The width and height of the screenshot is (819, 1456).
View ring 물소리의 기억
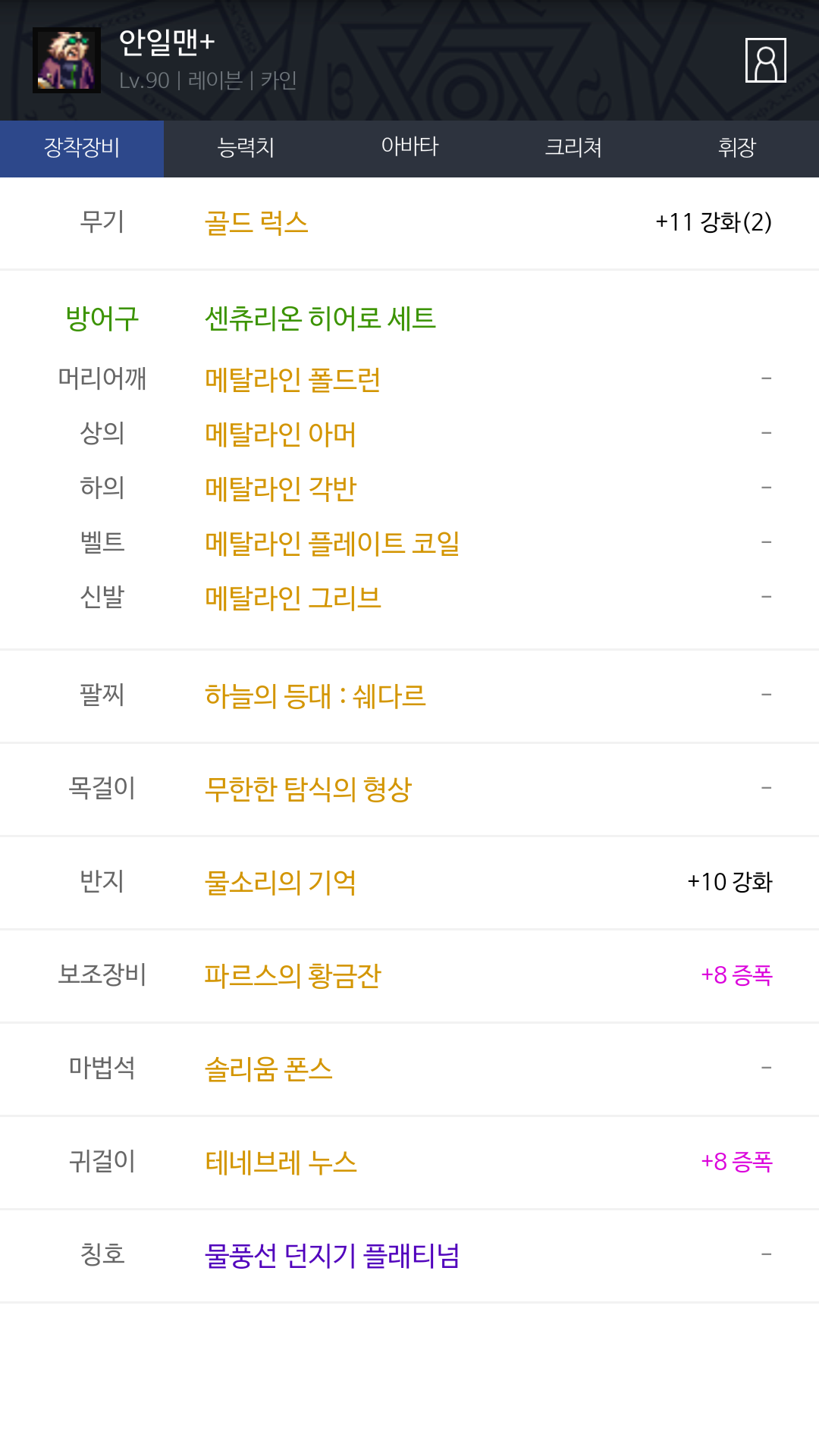click(281, 883)
